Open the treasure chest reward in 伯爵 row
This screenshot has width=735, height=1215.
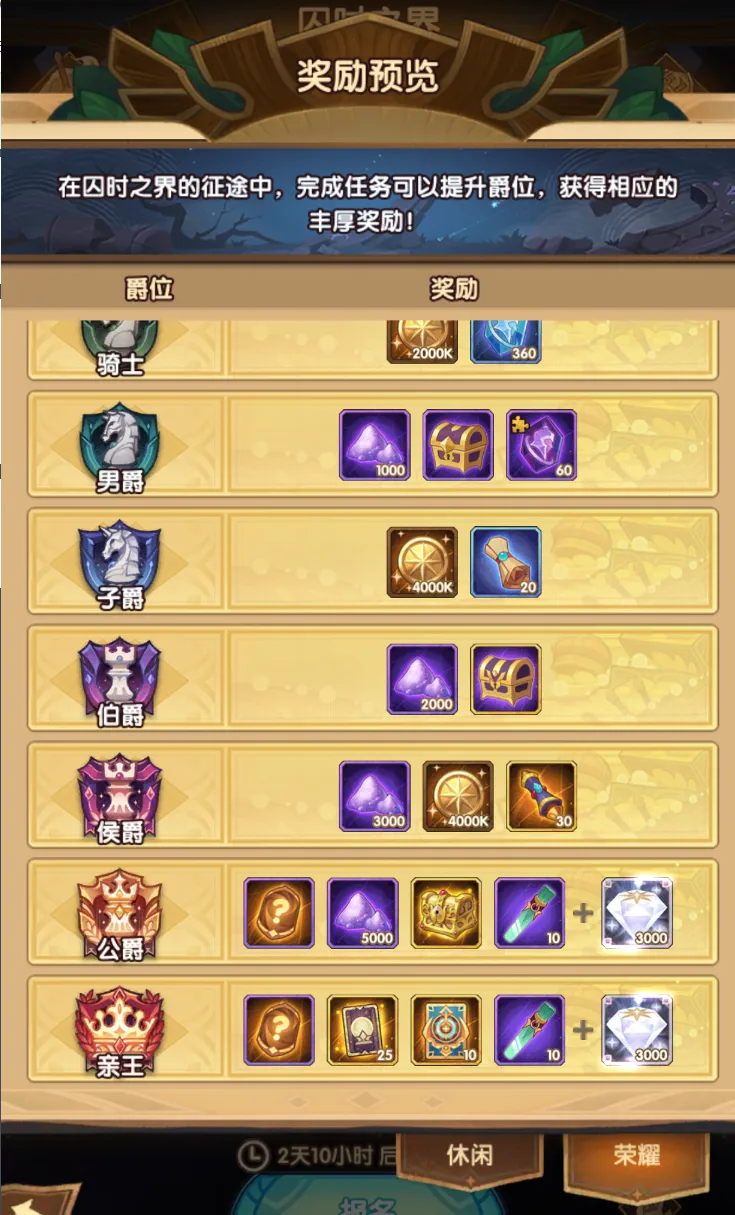click(505, 679)
